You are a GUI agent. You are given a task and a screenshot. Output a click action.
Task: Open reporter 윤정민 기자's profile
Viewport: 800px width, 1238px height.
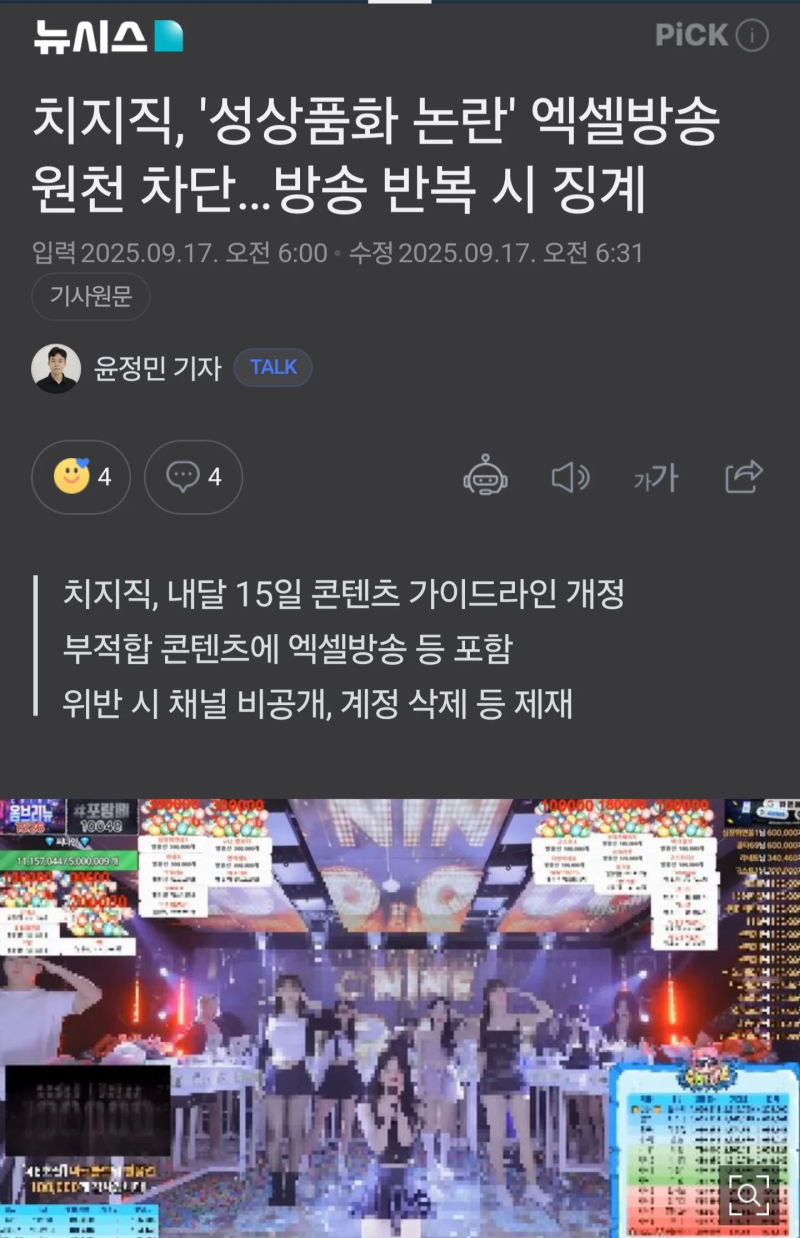coord(156,368)
